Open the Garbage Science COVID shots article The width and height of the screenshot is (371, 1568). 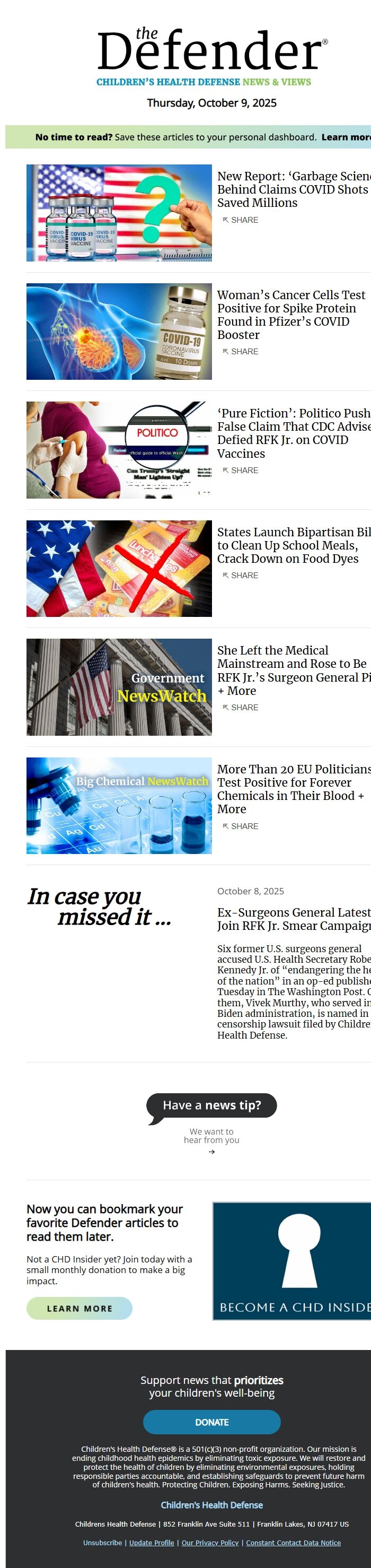pyautogui.click(x=294, y=189)
